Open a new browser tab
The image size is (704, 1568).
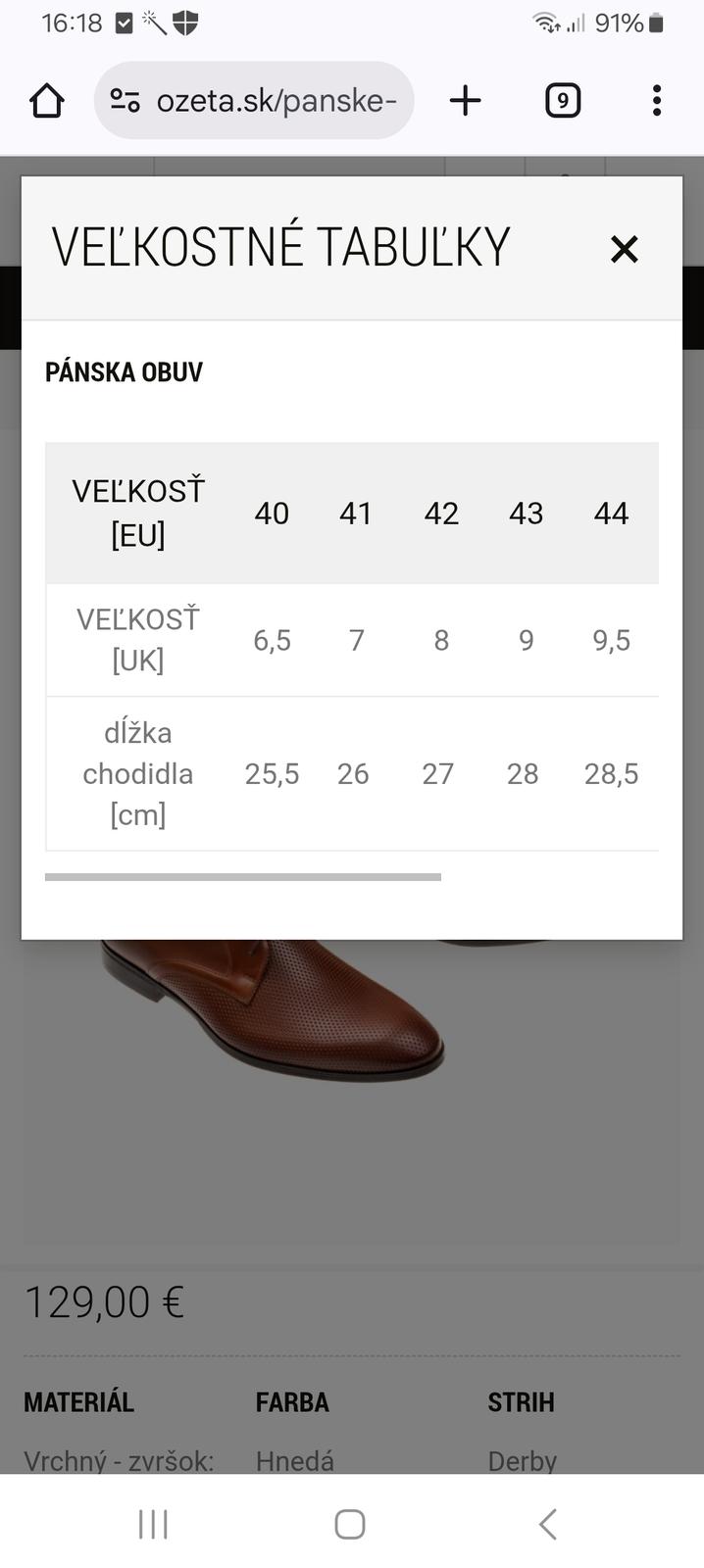(x=466, y=101)
